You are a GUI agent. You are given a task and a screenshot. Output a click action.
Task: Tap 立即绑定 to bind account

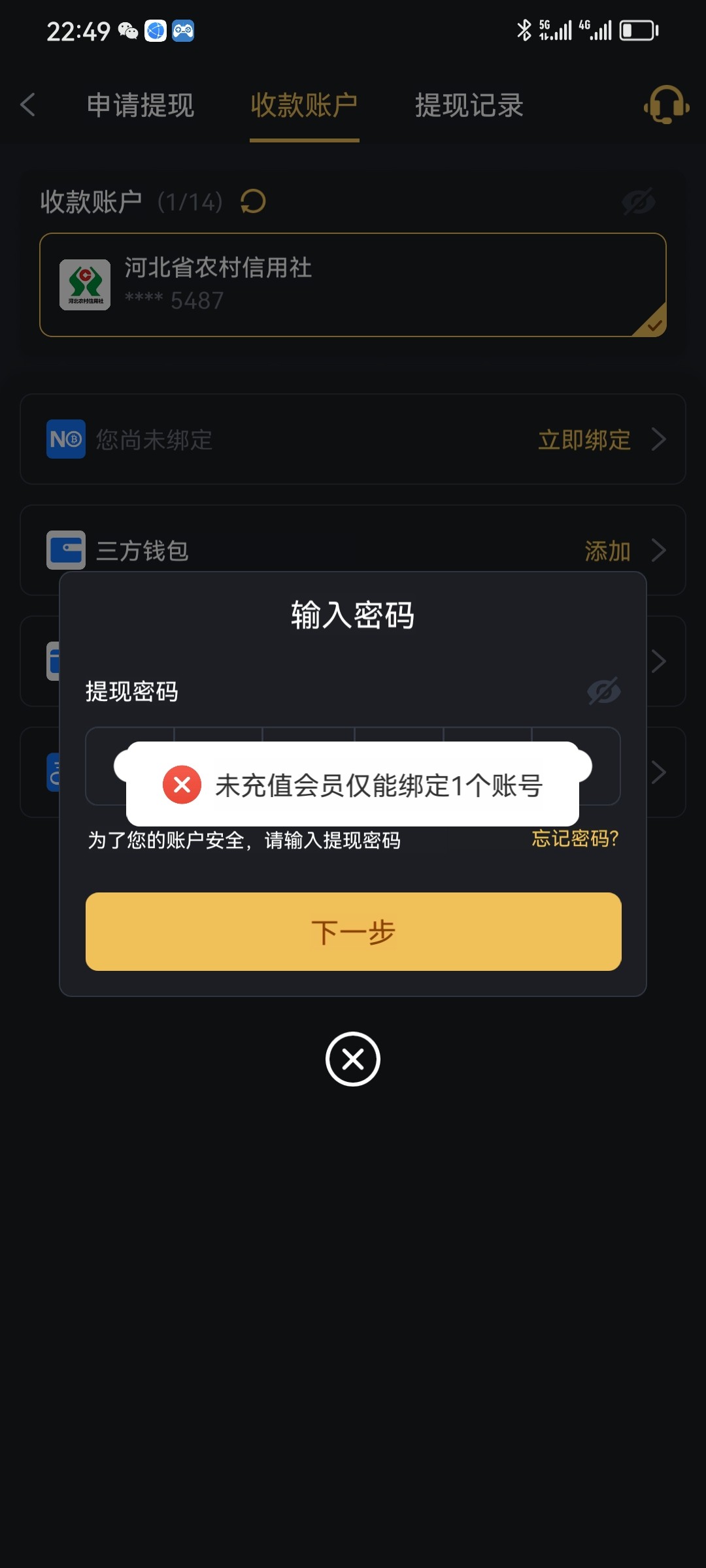click(584, 440)
